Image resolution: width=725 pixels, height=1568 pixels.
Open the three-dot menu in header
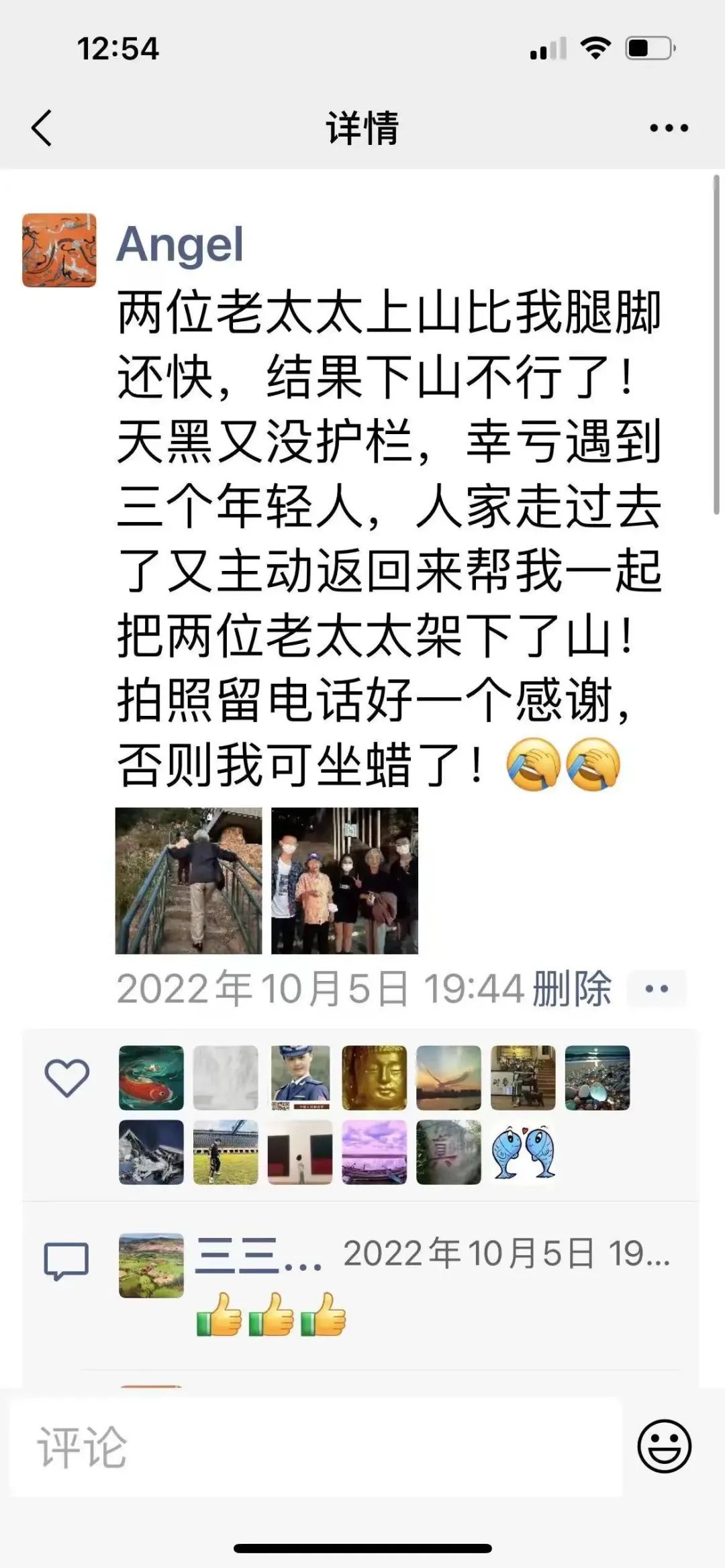(669, 127)
